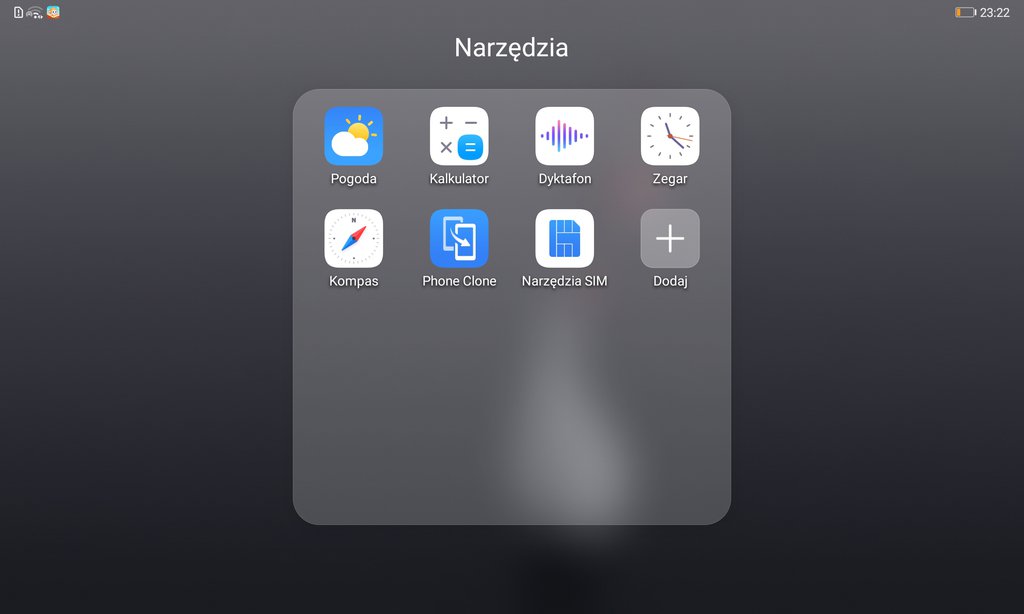This screenshot has width=1024, height=614.
Task: Open Phone Clone
Action: [x=459, y=238]
